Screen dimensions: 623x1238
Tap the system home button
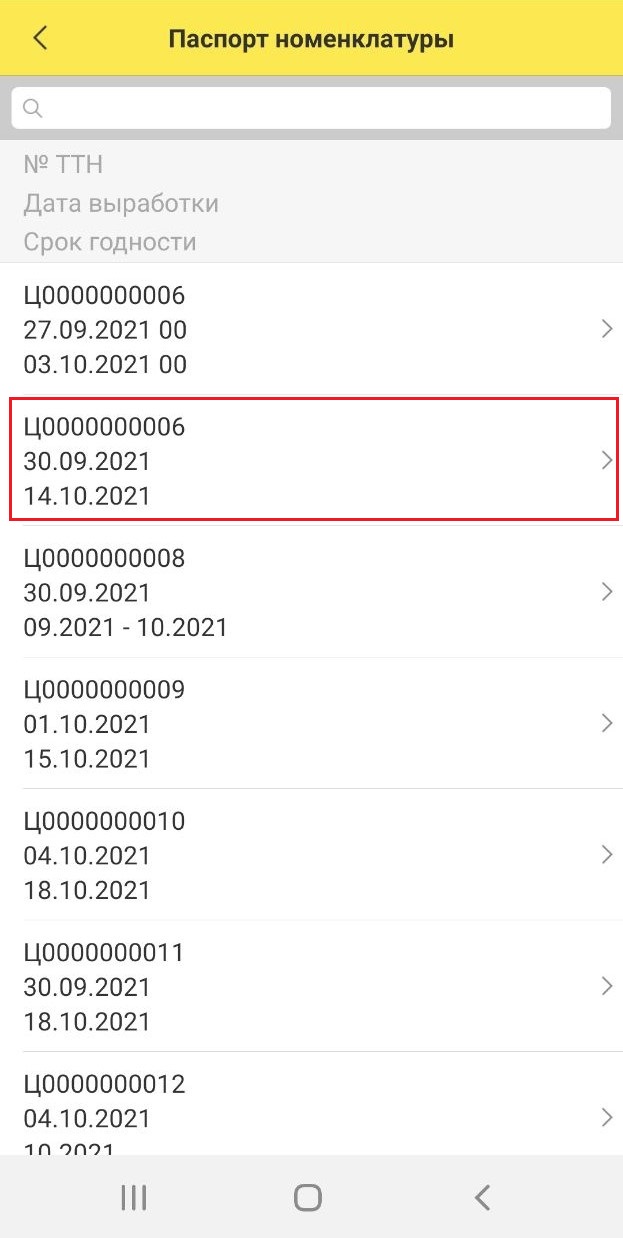(x=308, y=1197)
